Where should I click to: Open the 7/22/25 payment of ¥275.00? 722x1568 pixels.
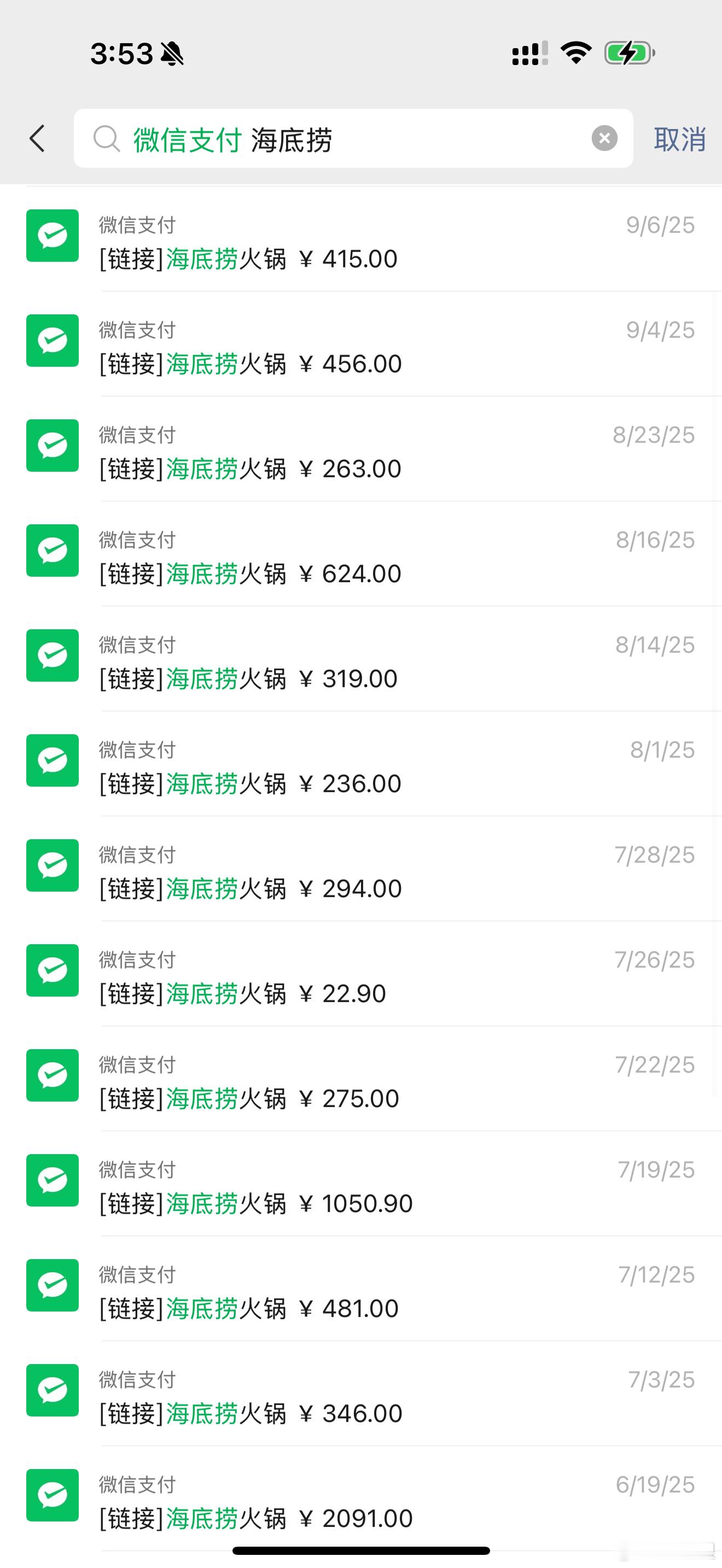361,1079
